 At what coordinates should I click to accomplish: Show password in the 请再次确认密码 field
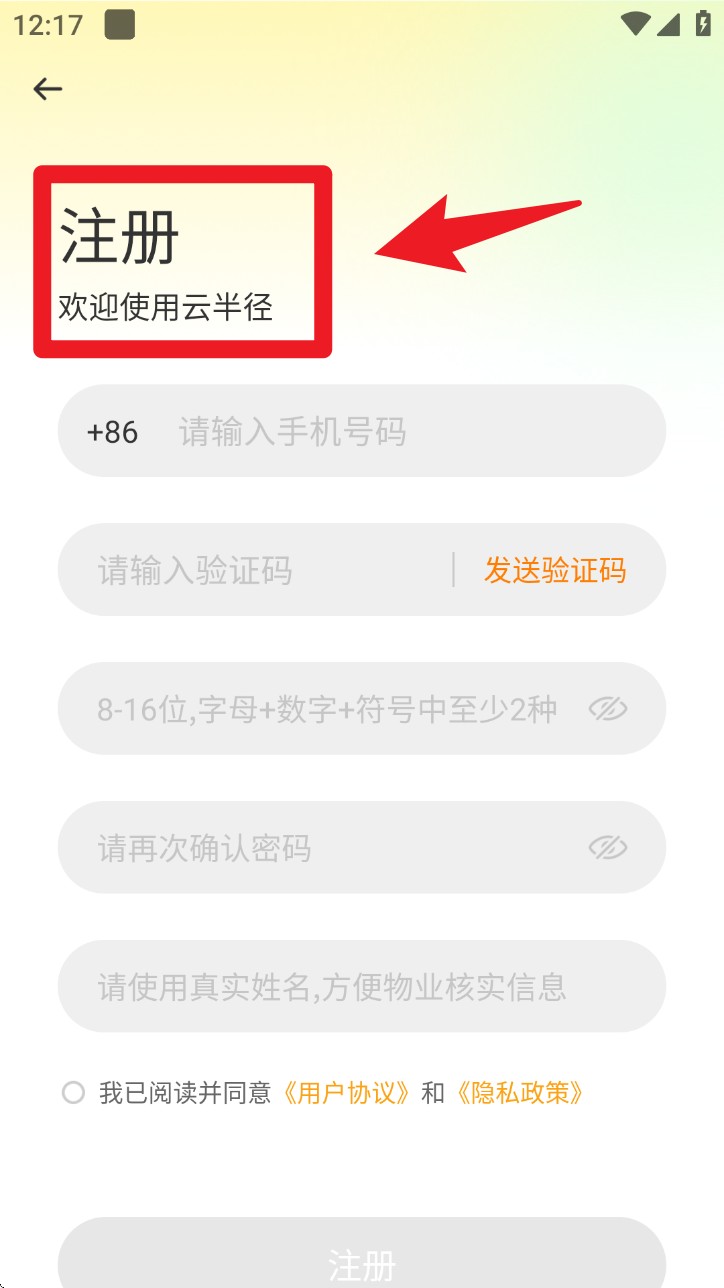607,848
